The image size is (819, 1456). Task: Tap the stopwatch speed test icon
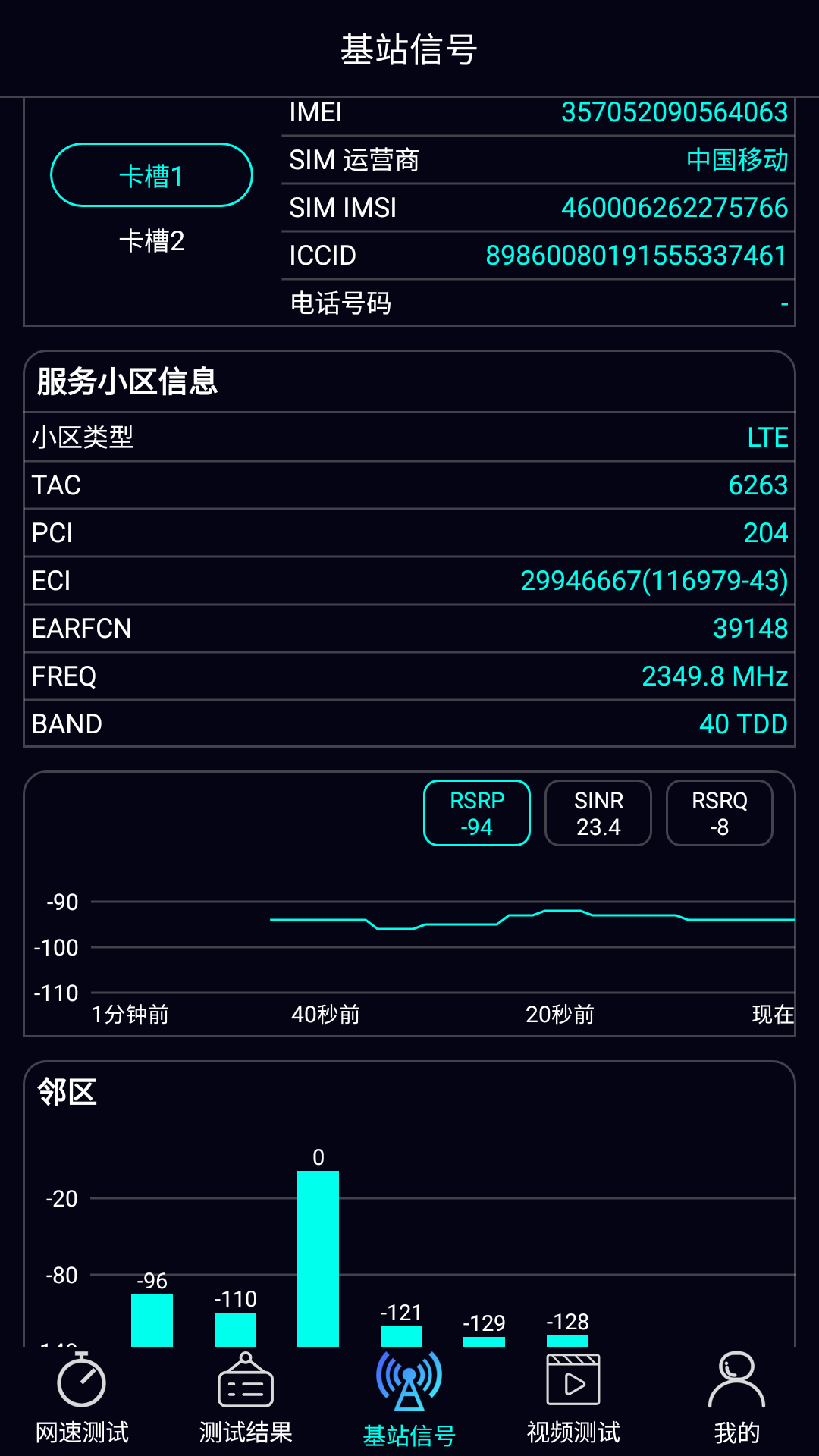click(x=81, y=1382)
